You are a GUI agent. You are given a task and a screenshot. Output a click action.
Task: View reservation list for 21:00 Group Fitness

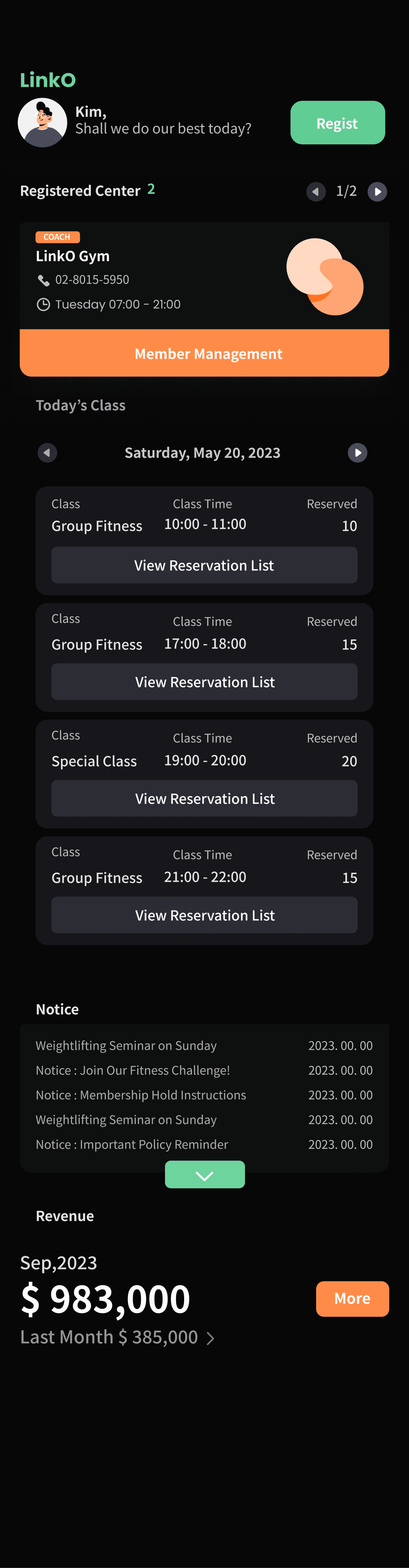point(204,916)
